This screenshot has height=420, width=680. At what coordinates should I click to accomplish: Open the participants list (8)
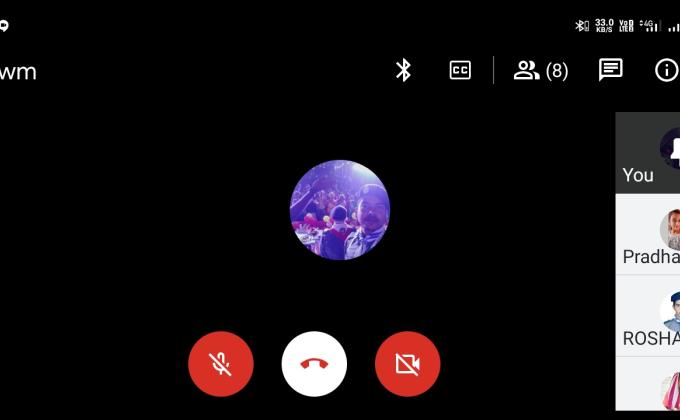(x=540, y=70)
